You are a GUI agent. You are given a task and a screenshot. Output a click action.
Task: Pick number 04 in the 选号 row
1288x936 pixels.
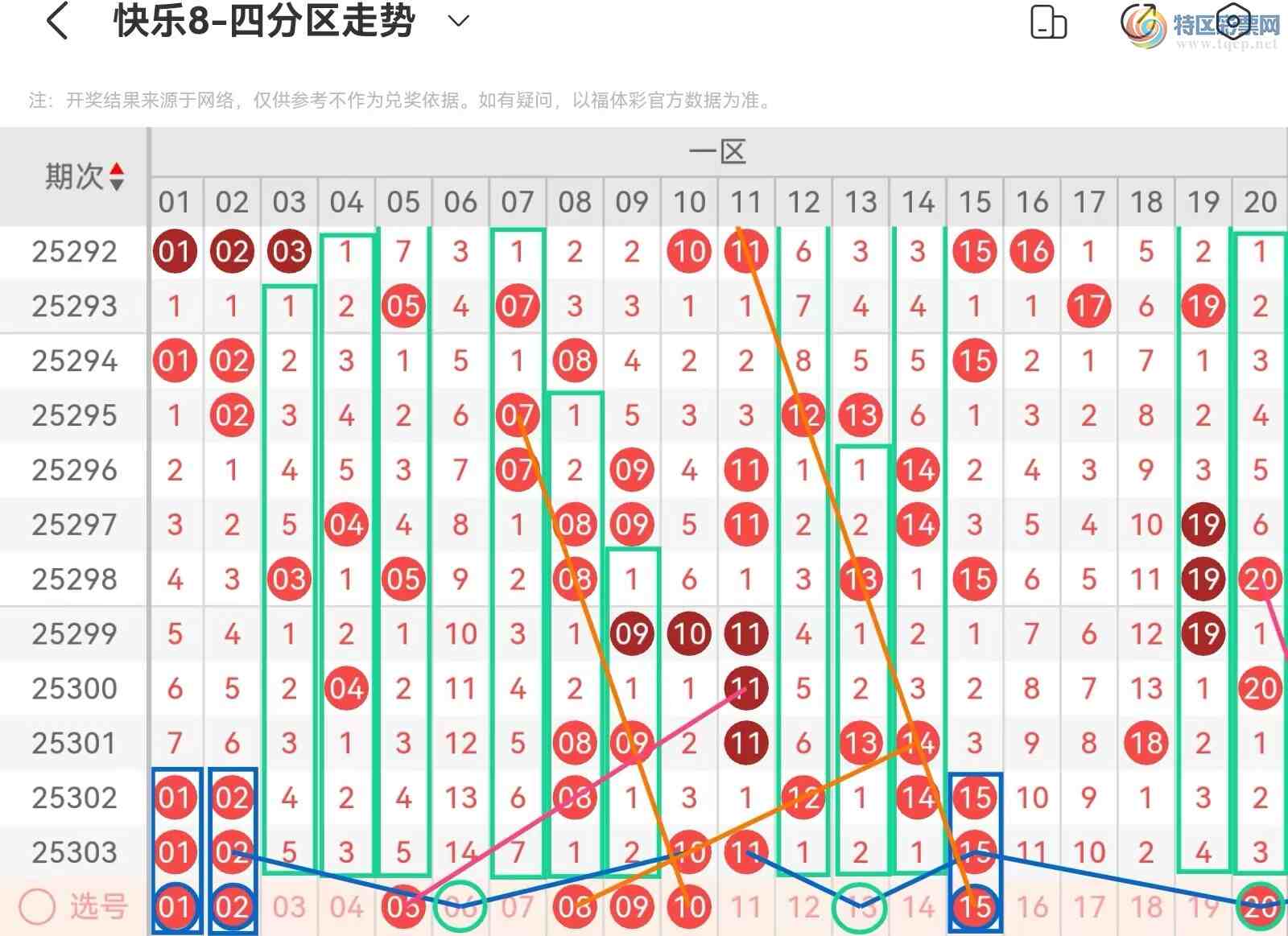(346, 907)
